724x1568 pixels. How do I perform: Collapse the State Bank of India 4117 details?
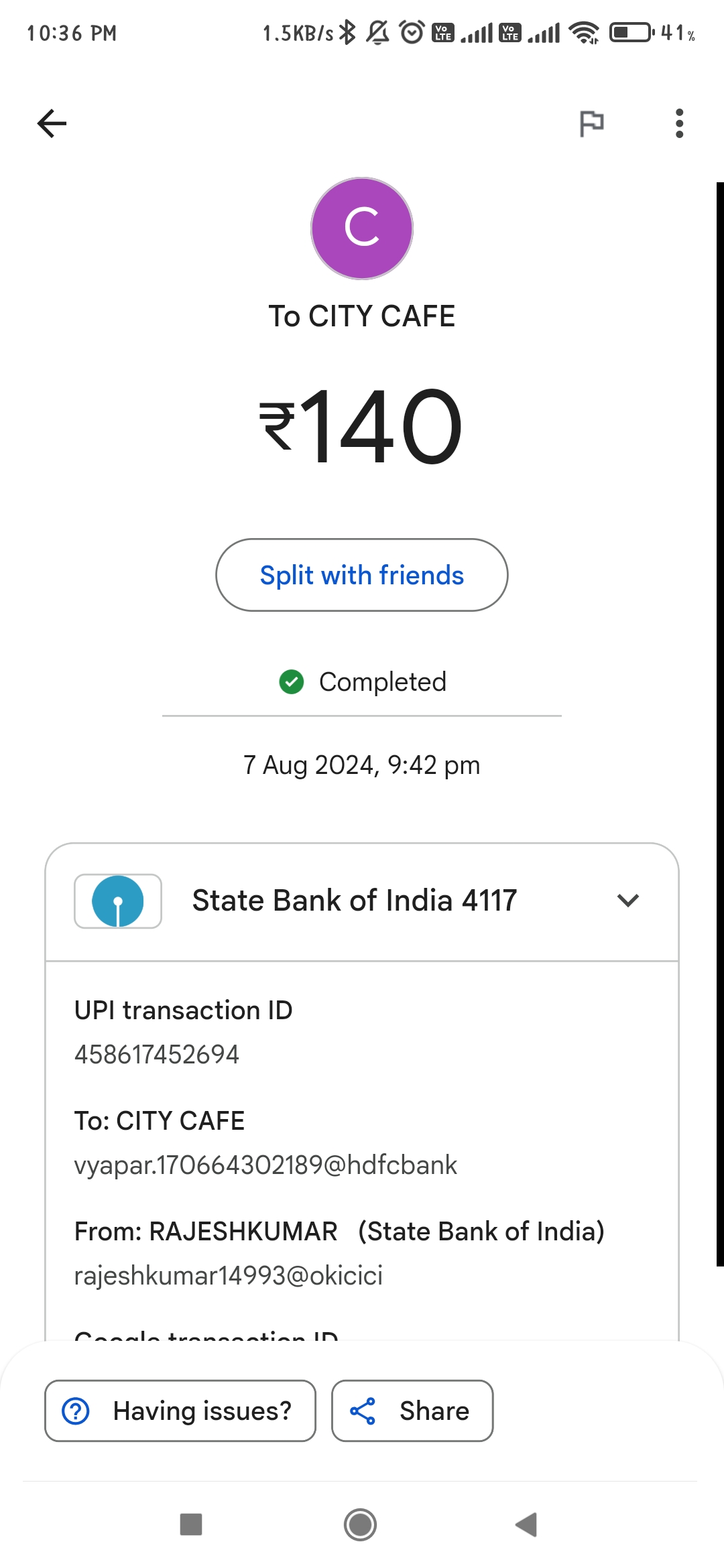pos(627,900)
